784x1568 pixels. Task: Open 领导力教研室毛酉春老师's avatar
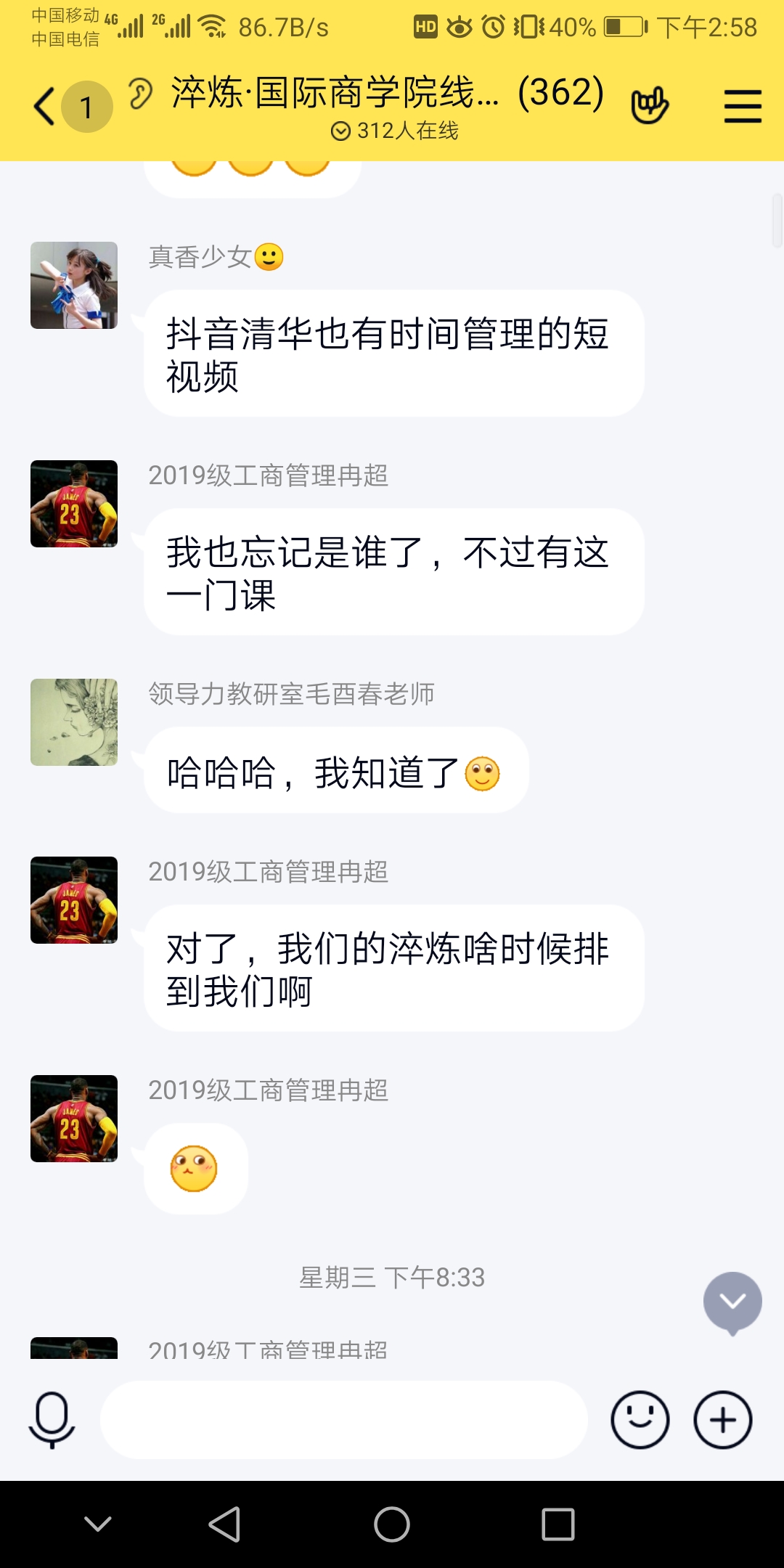(x=74, y=722)
